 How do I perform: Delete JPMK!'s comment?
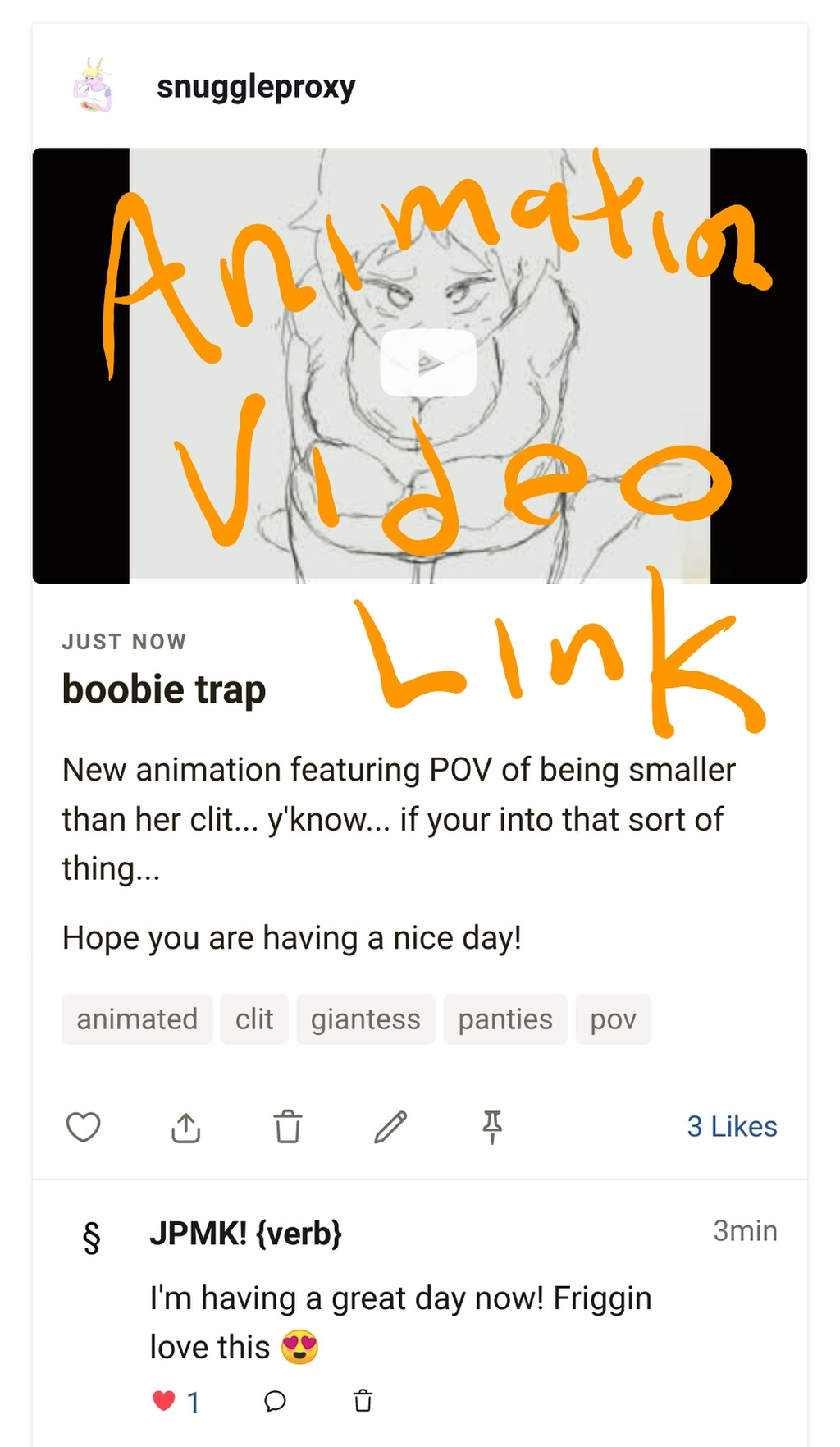point(363,1401)
